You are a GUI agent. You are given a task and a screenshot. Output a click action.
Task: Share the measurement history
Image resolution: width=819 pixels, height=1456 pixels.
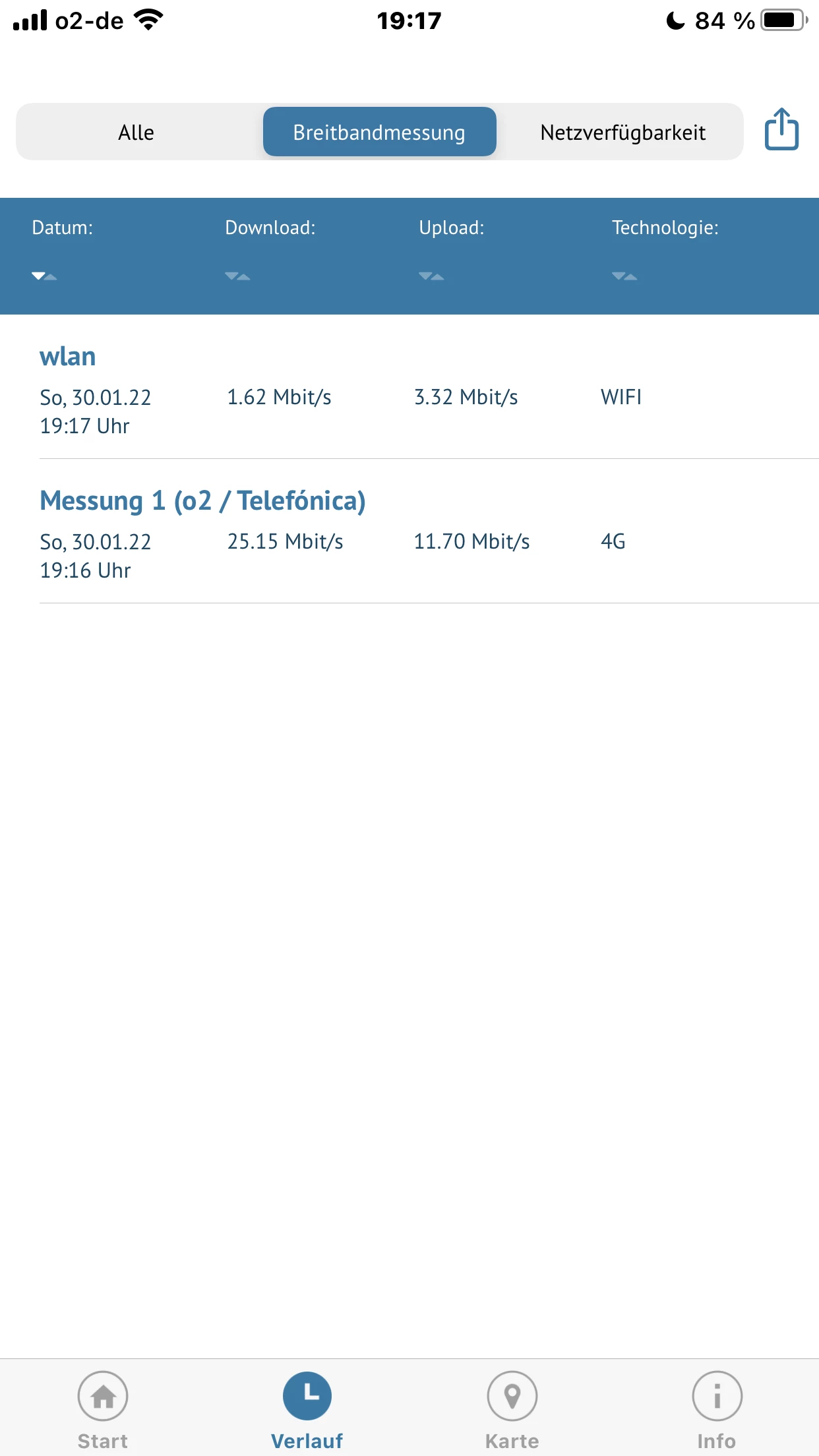pyautogui.click(x=781, y=130)
